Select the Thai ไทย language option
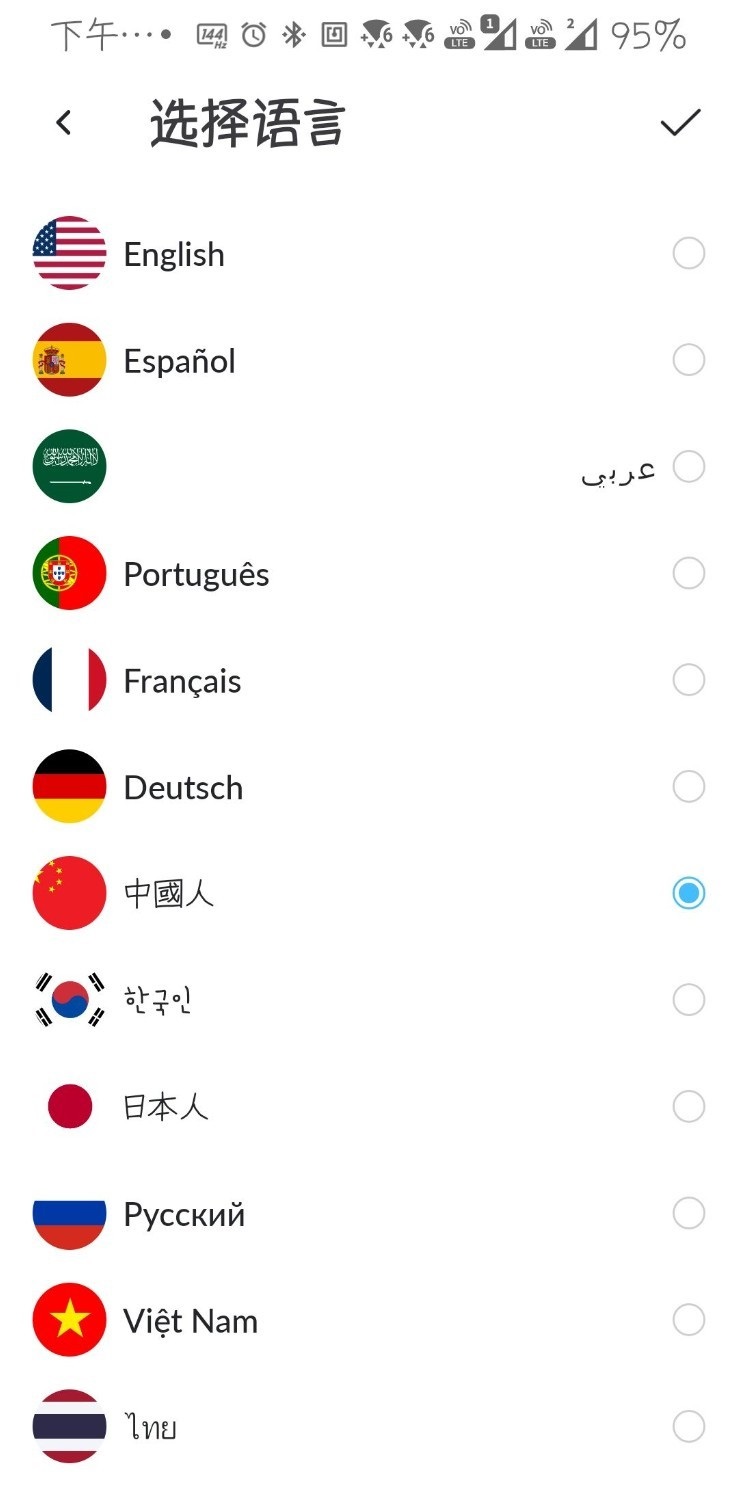 (x=688, y=1427)
